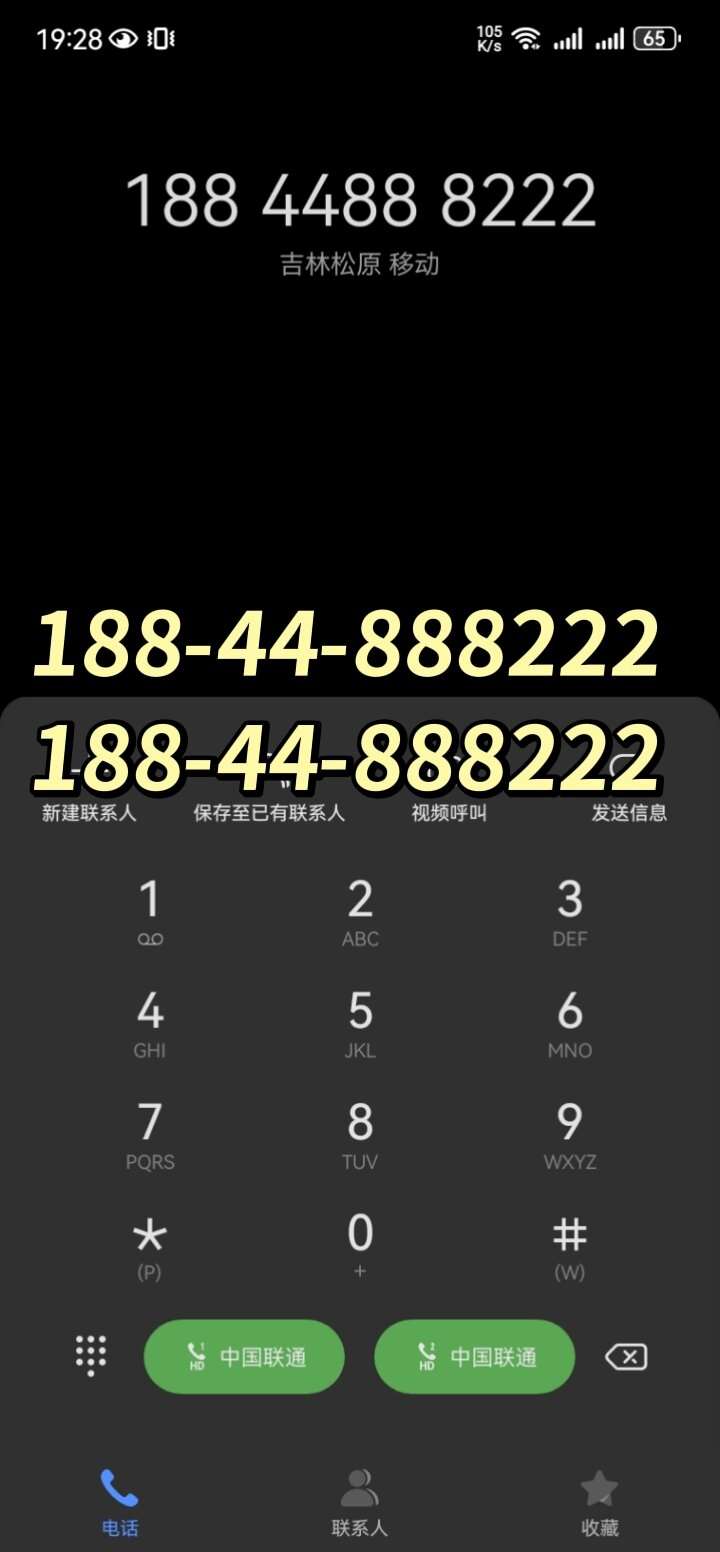This screenshot has height=1552, width=720.
Task: Enter digit 0 on the keypad
Action: [x=360, y=1247]
